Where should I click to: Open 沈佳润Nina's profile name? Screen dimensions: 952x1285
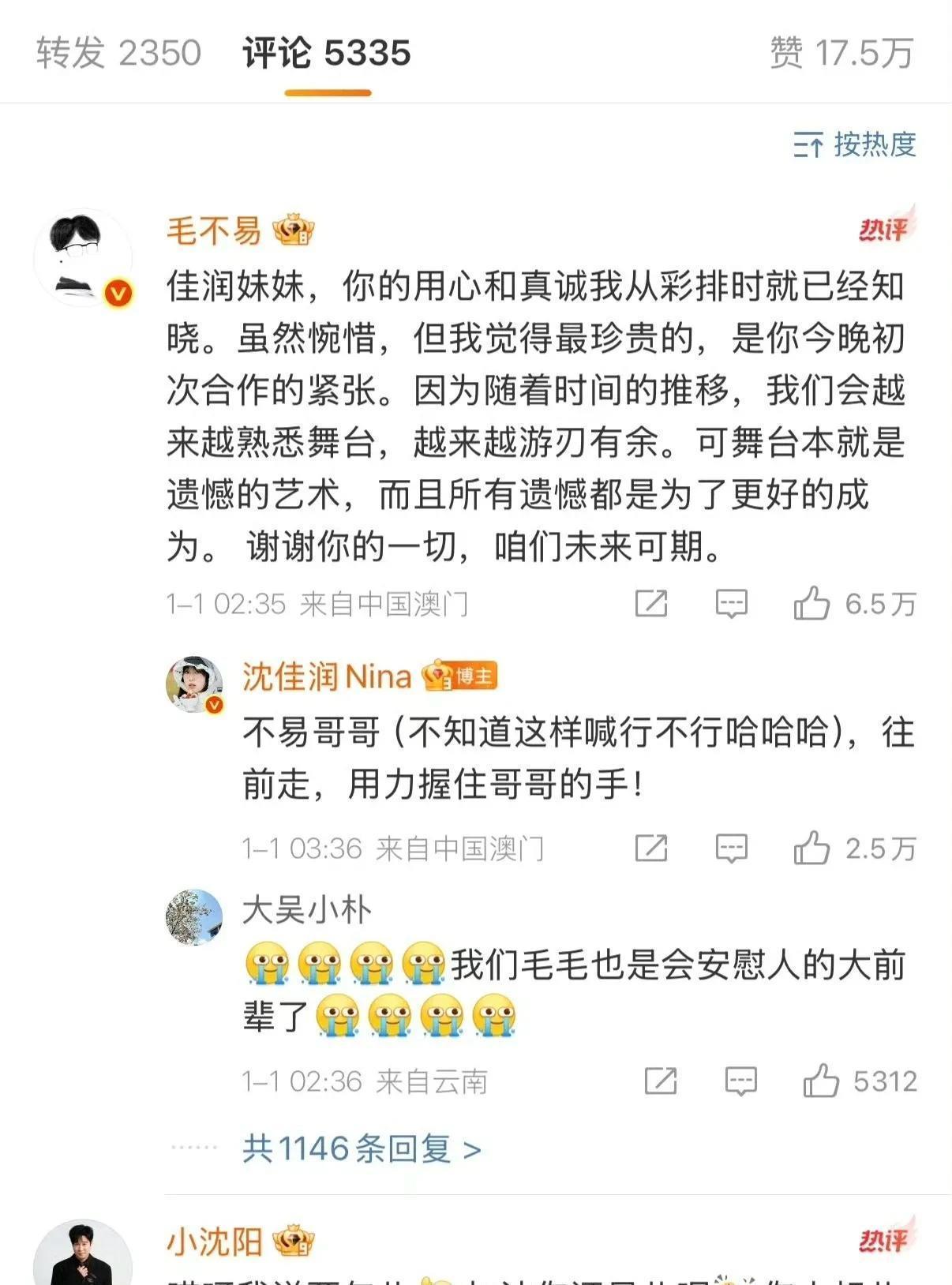[x=327, y=677]
